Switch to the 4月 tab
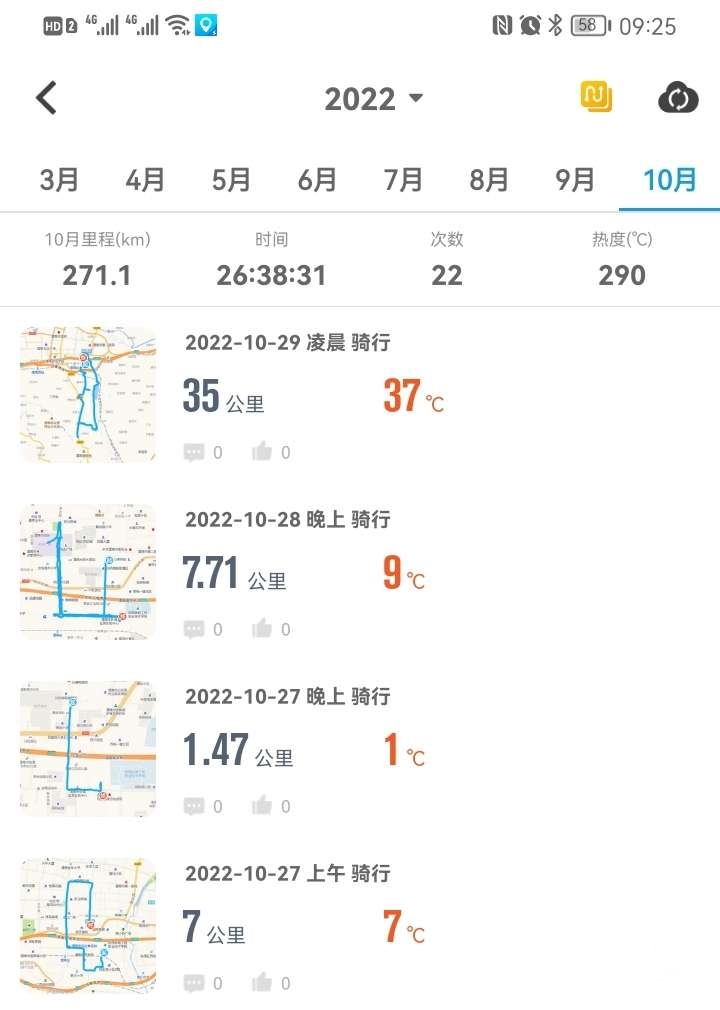This screenshot has height=1010, width=720. point(145,180)
